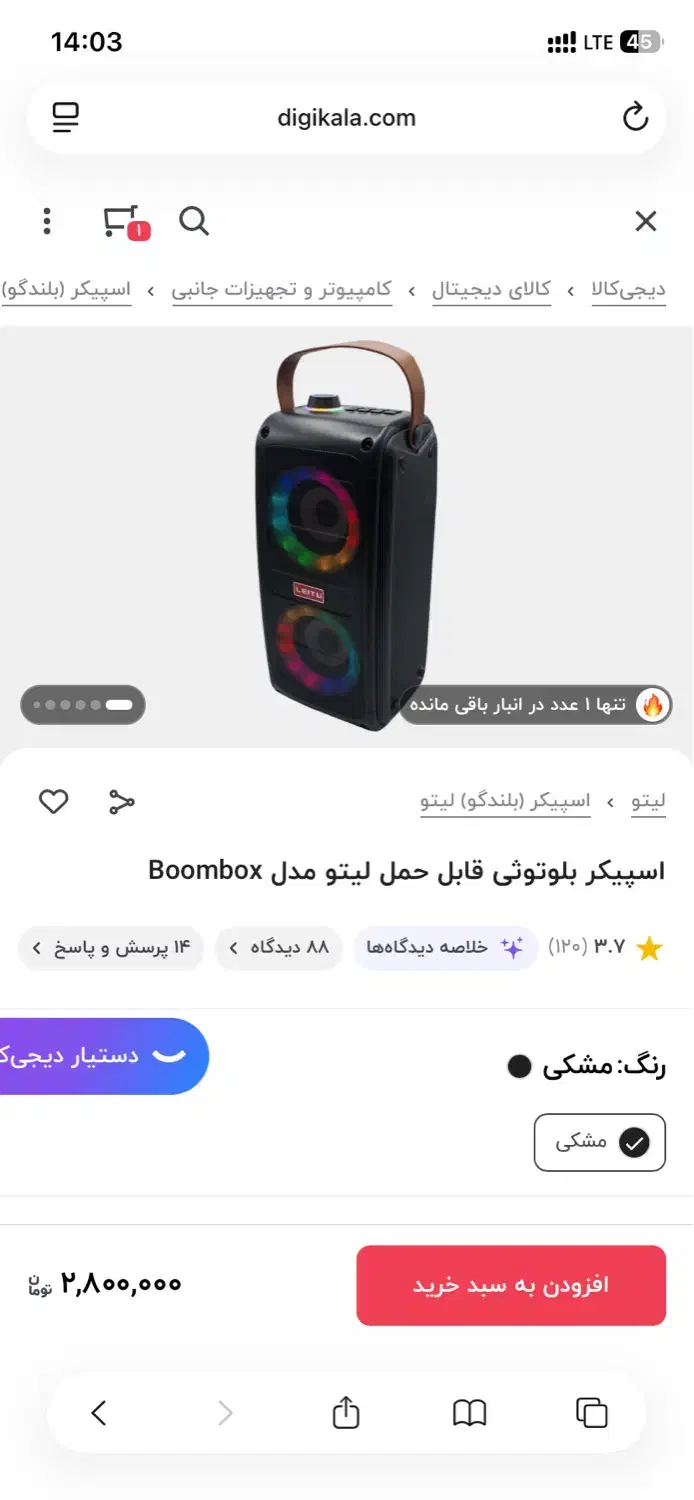Open the ۱۴ پرسش و پاسخ chip
Image resolution: width=694 pixels, height=1500 pixels.
pyautogui.click(x=111, y=947)
